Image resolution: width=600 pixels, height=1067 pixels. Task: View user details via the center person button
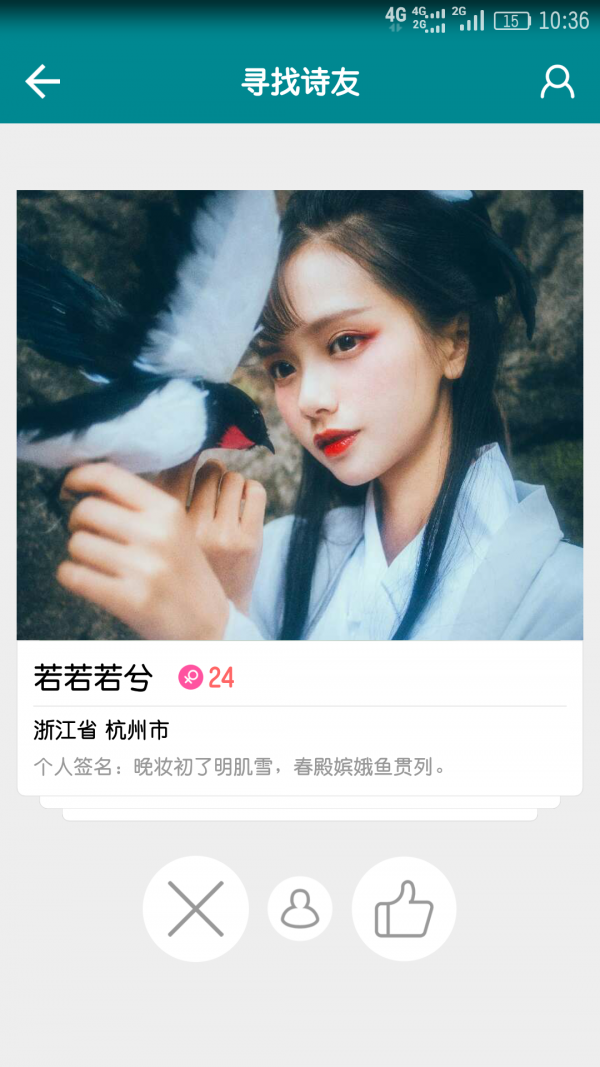click(300, 909)
